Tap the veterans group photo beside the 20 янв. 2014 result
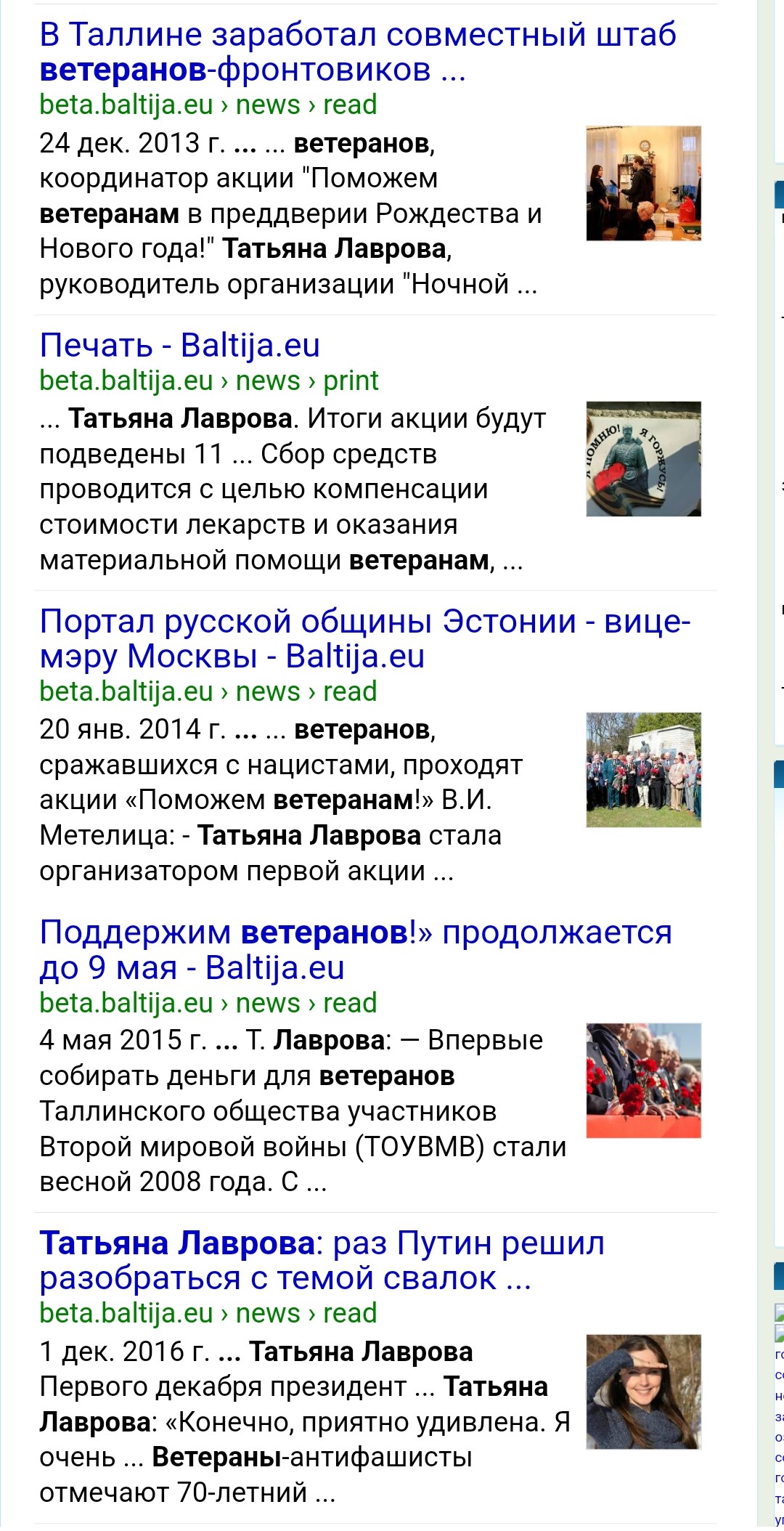Viewport: 784px width, 1531px height. click(x=644, y=770)
